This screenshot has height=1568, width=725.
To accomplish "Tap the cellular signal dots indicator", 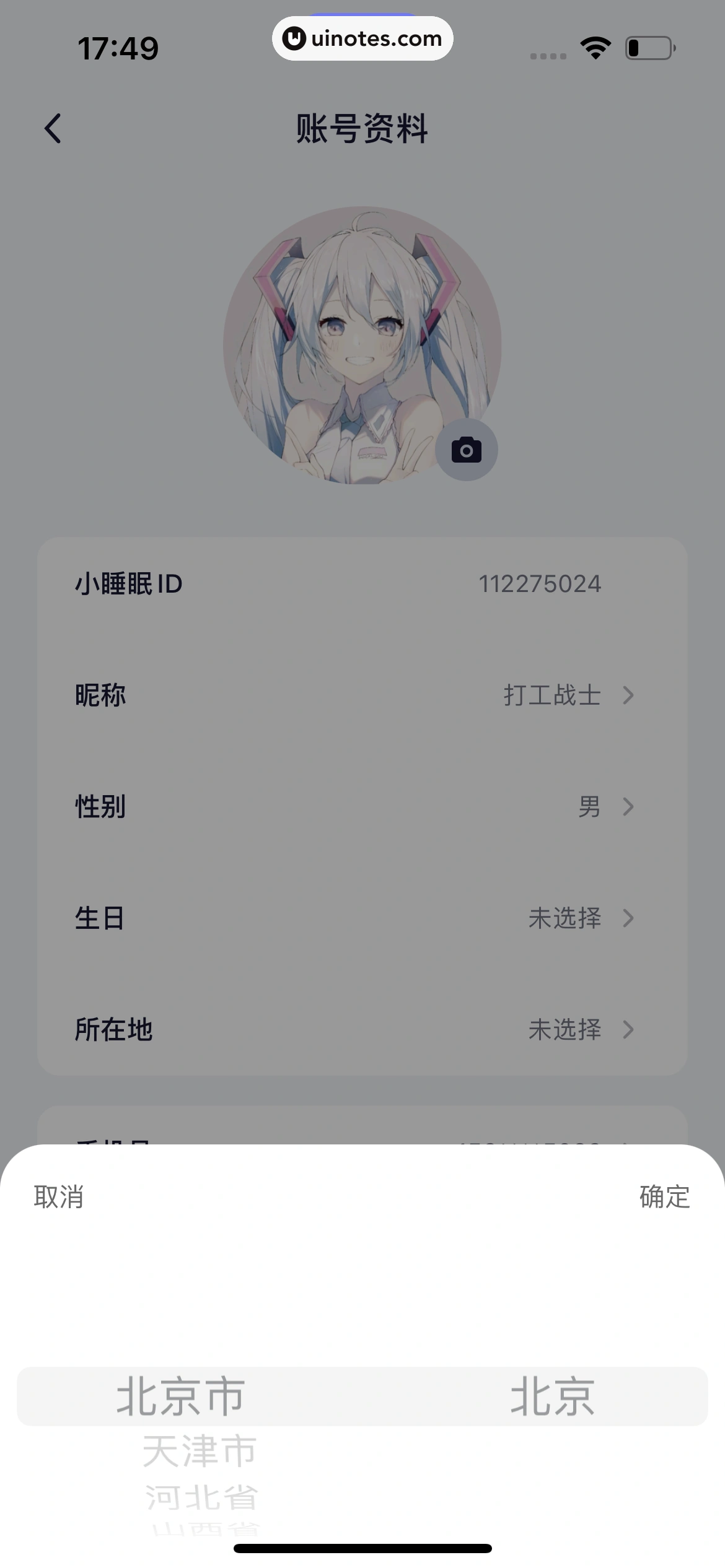I will coord(548,54).
